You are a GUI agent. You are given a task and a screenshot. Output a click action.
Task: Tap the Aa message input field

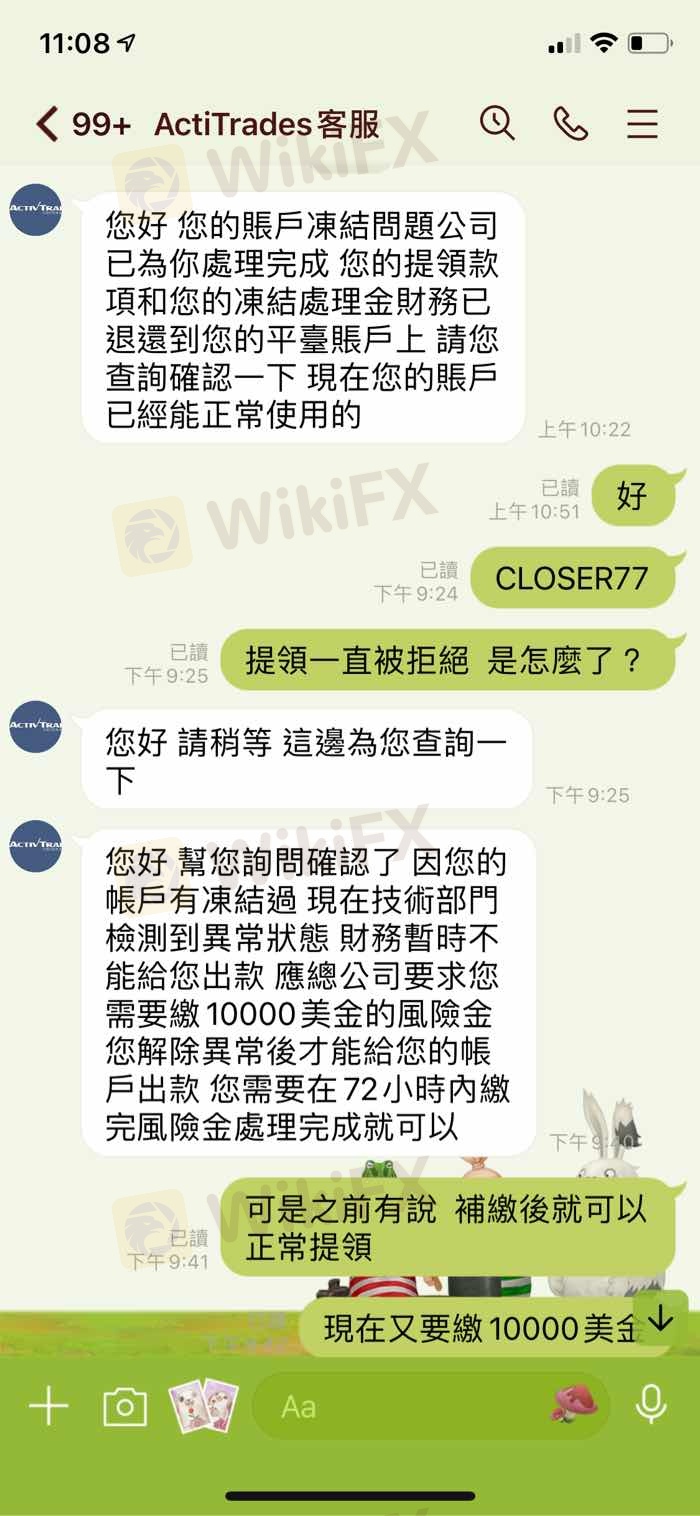click(x=400, y=1406)
